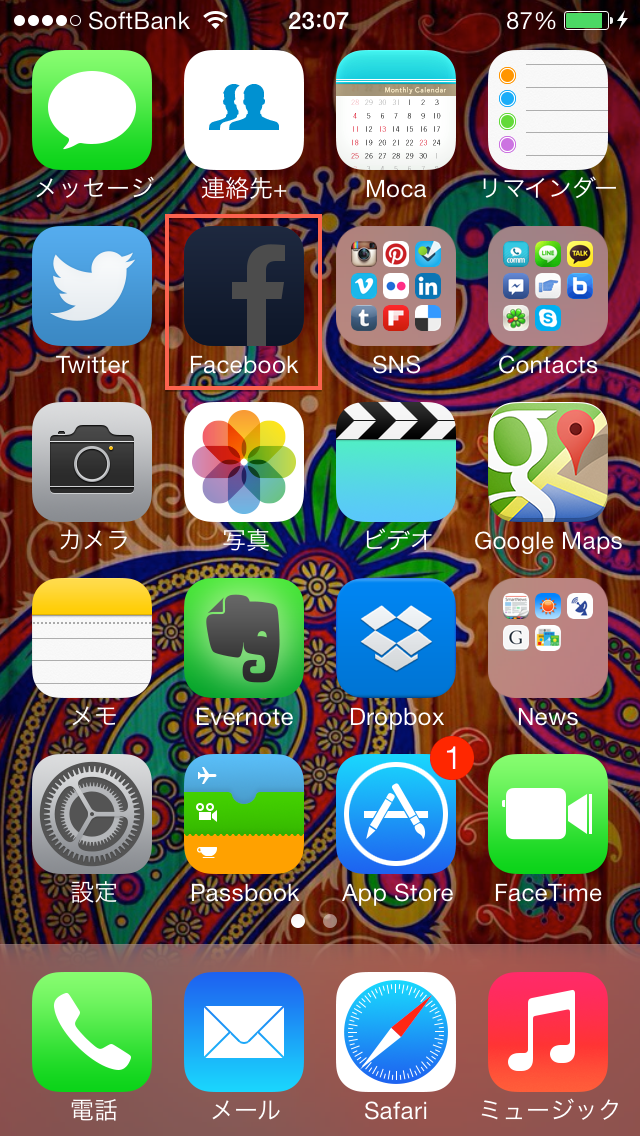Viewport: 640px width, 1136px height.
Task: Launch the Twitter app
Action: click(x=92, y=286)
